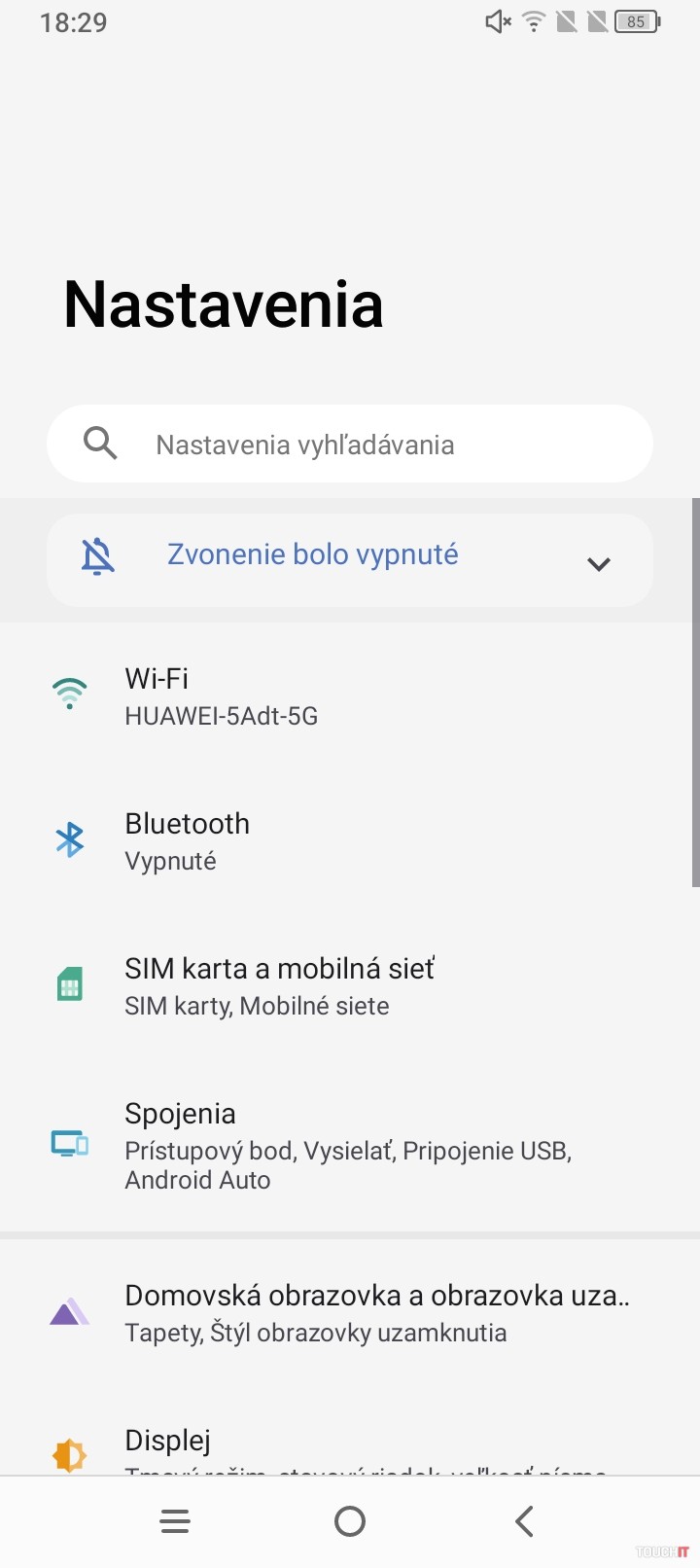Tap the Nastavenia vyhľadávania search field

click(350, 445)
